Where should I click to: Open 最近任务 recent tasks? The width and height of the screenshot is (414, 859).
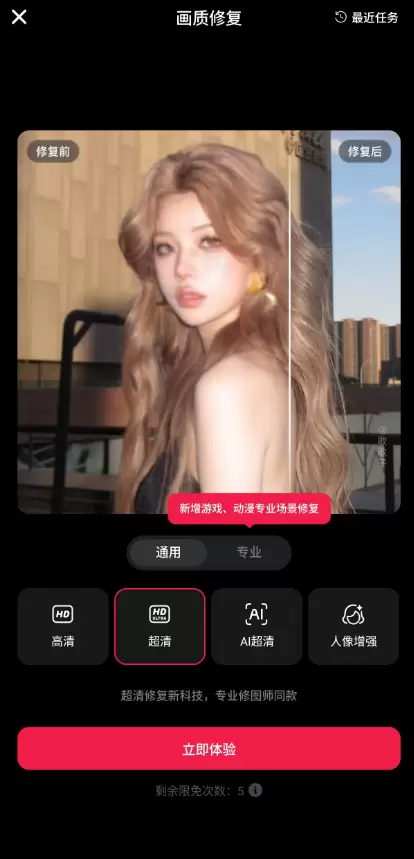coord(366,18)
